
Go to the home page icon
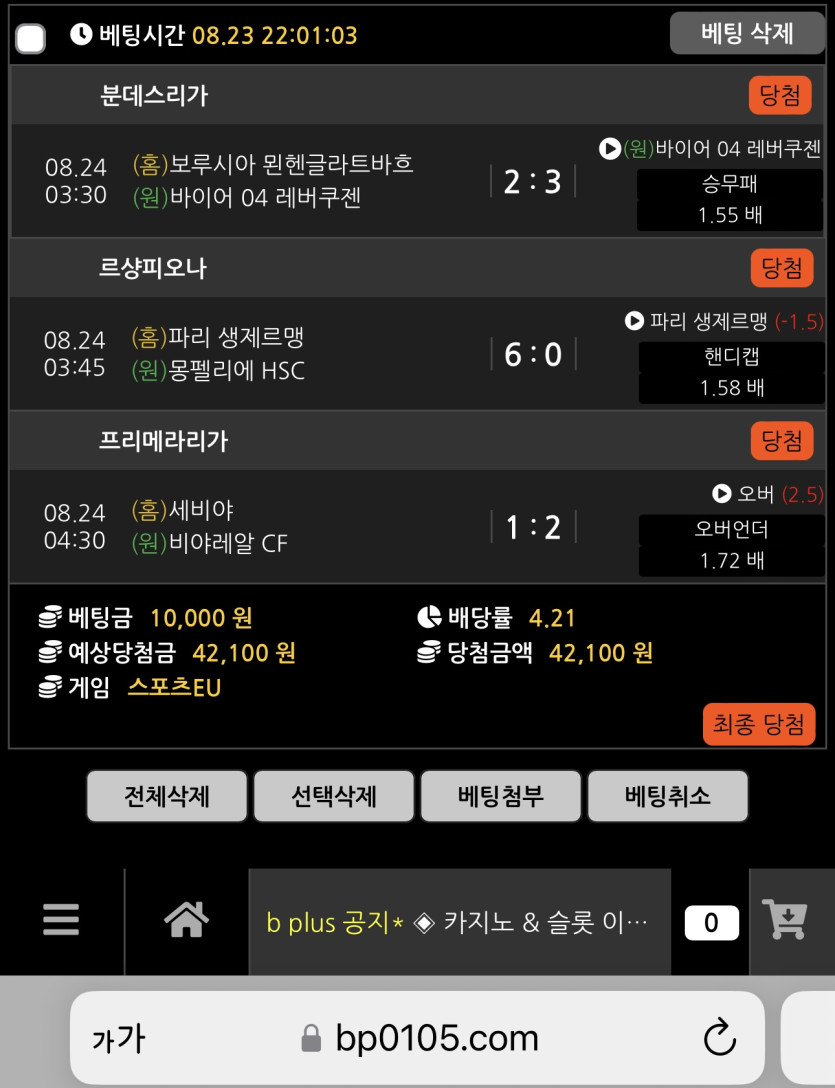tap(187, 920)
